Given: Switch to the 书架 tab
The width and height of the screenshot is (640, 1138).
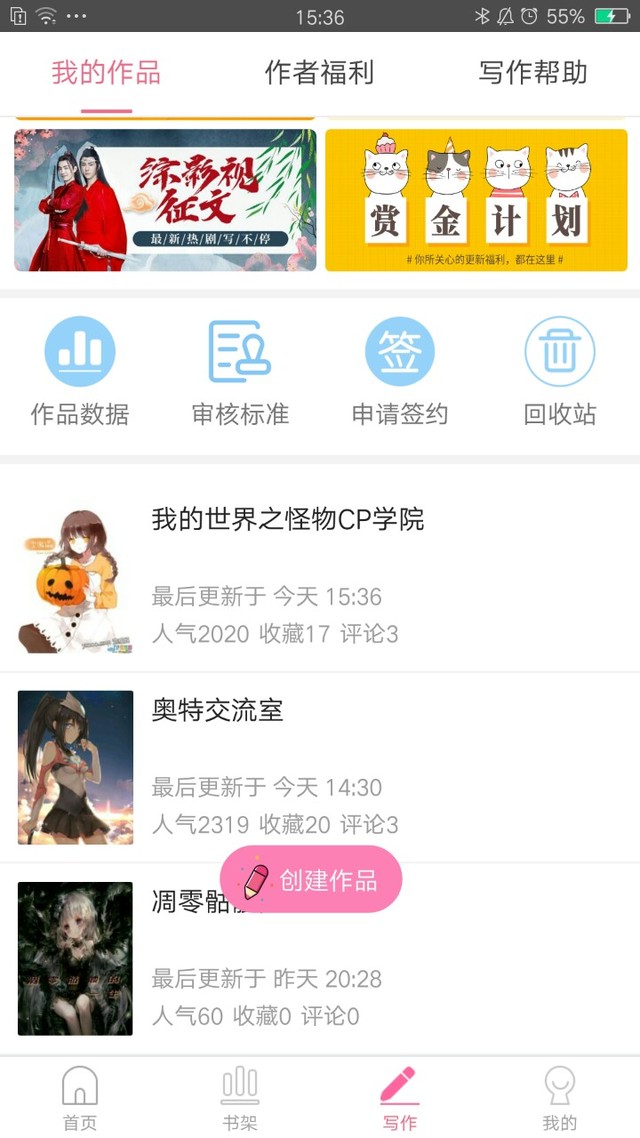Looking at the screenshot, I should (240, 1098).
